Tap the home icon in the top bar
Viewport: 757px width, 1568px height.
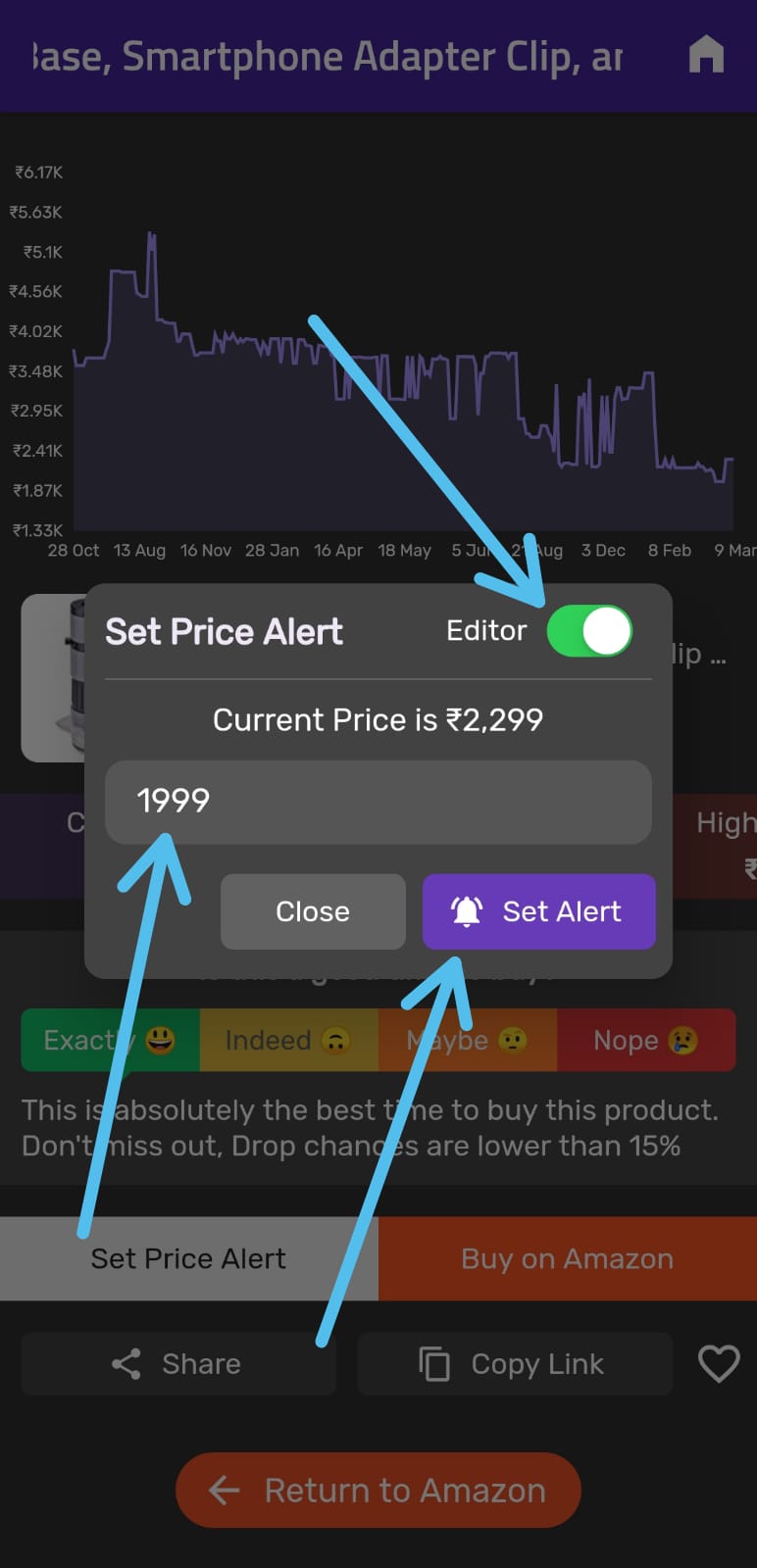coord(706,55)
